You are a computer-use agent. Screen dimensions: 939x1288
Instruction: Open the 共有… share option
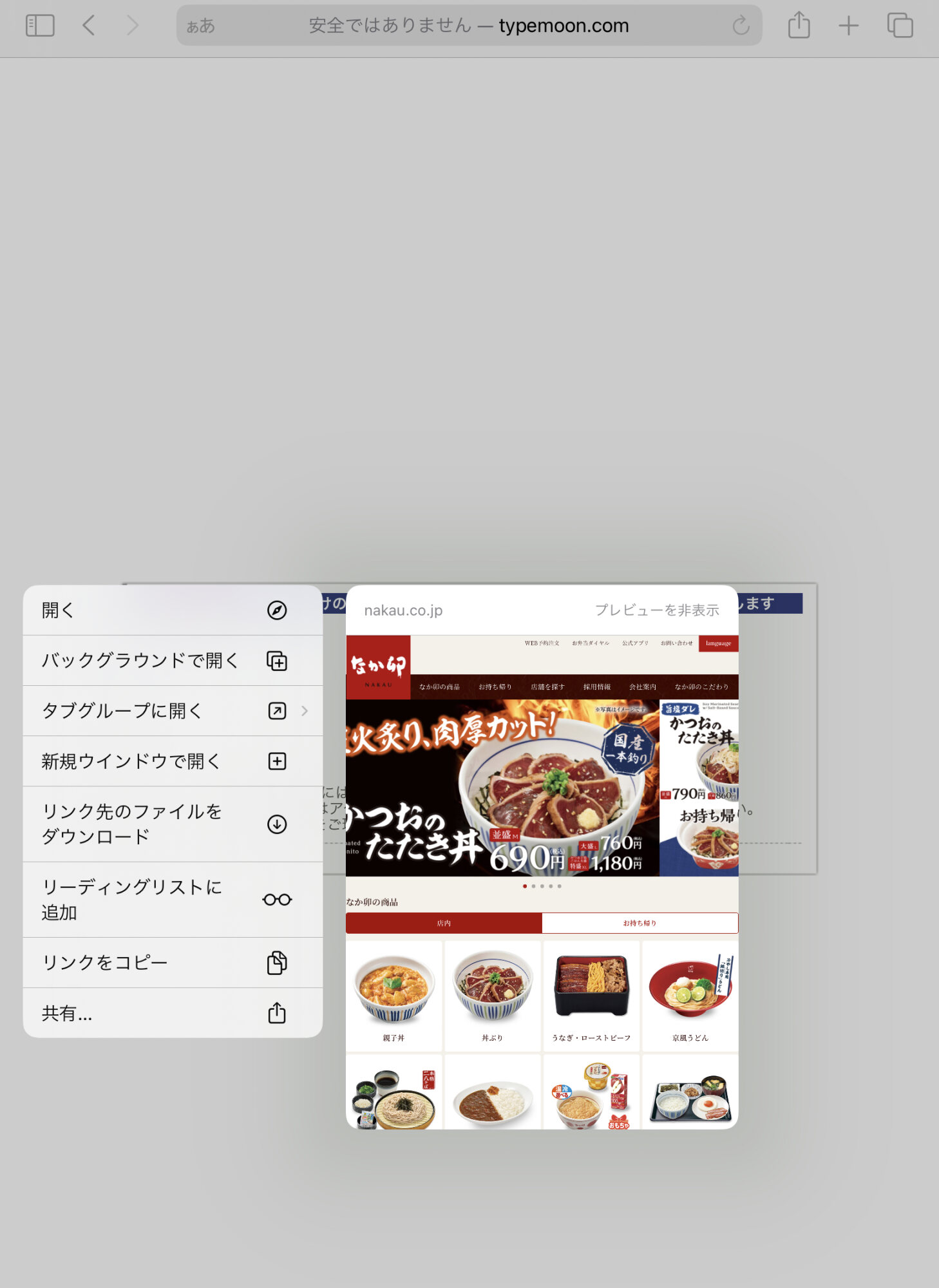172,1013
